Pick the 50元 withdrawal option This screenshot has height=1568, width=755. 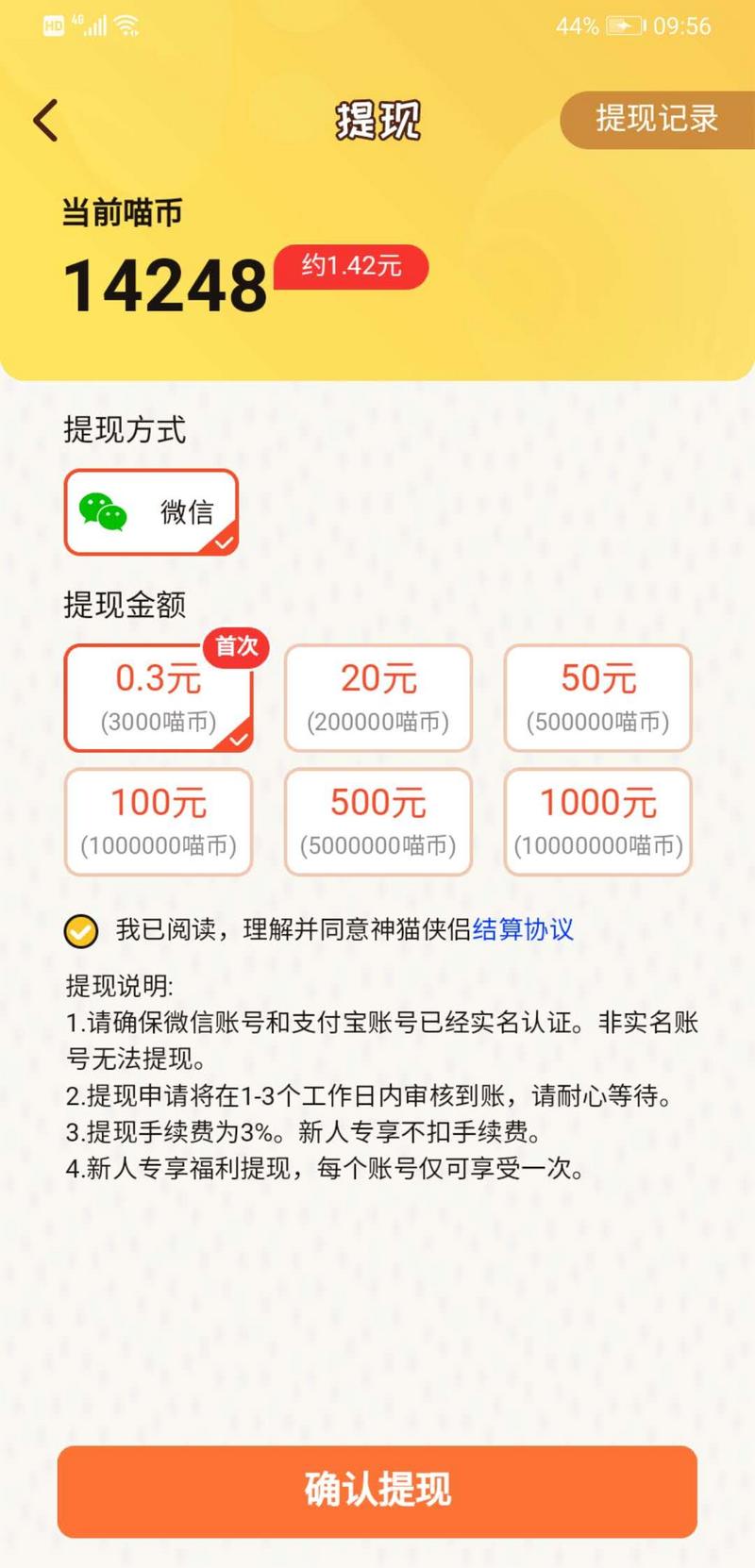coord(597,698)
